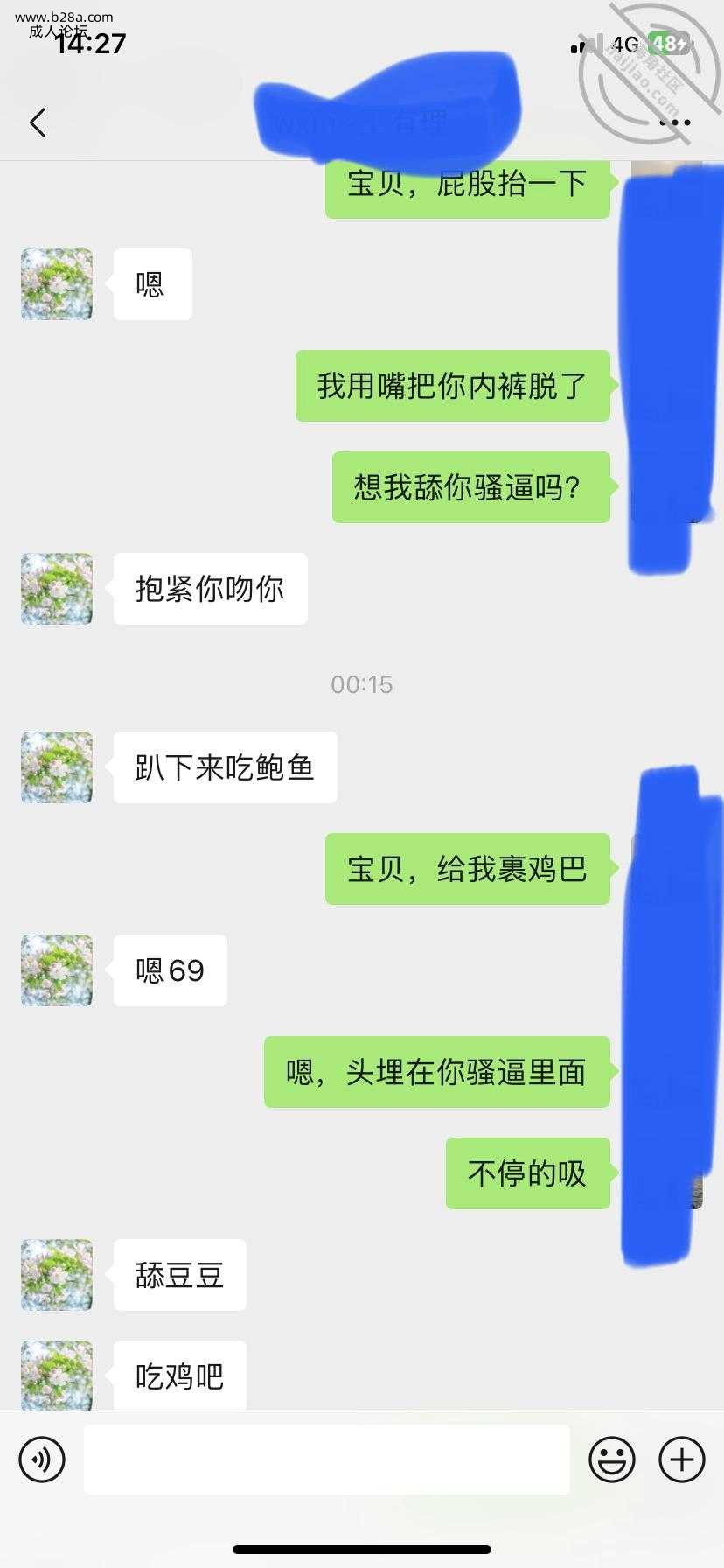
Task: Go back to the chat list
Action: [x=38, y=122]
